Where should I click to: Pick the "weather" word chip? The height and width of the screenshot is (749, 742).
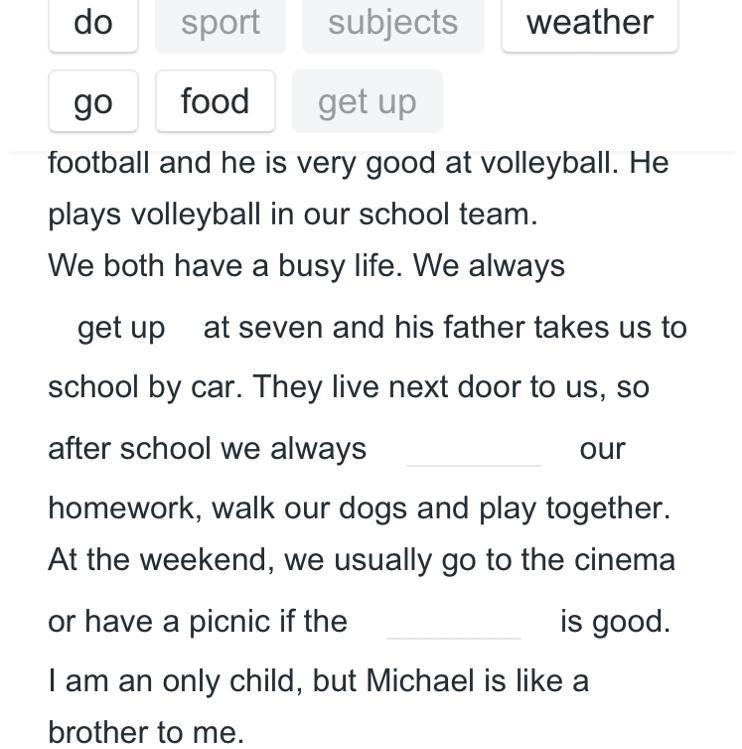[x=590, y=23]
